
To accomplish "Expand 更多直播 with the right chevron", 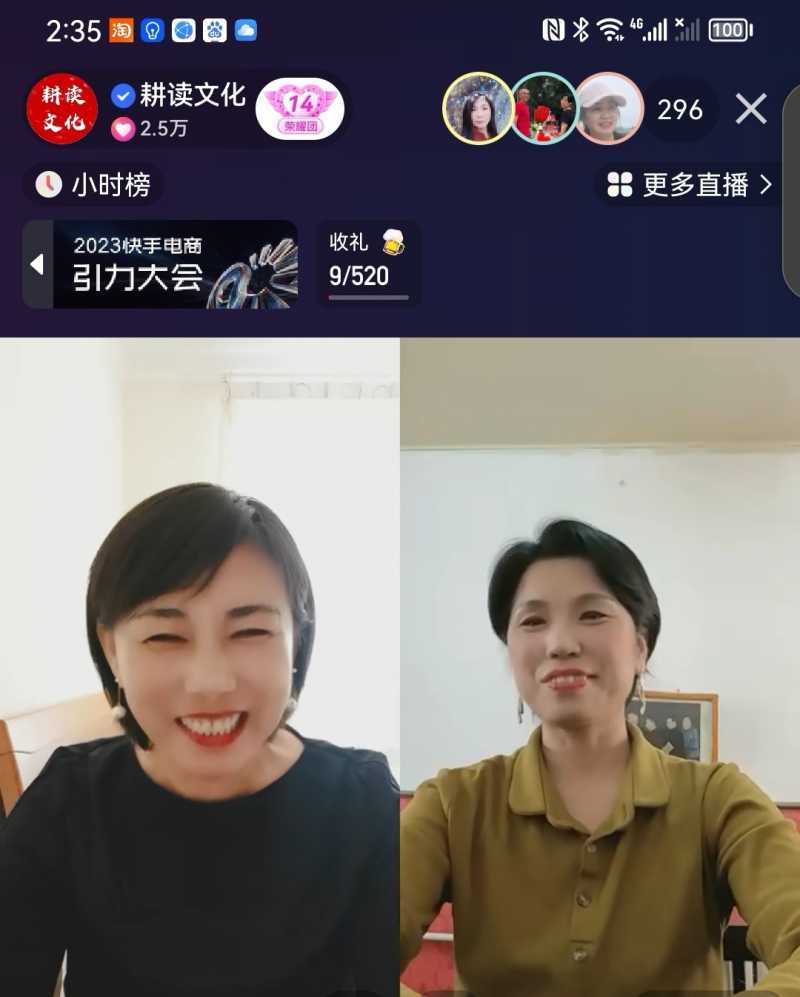I will click(x=764, y=186).
